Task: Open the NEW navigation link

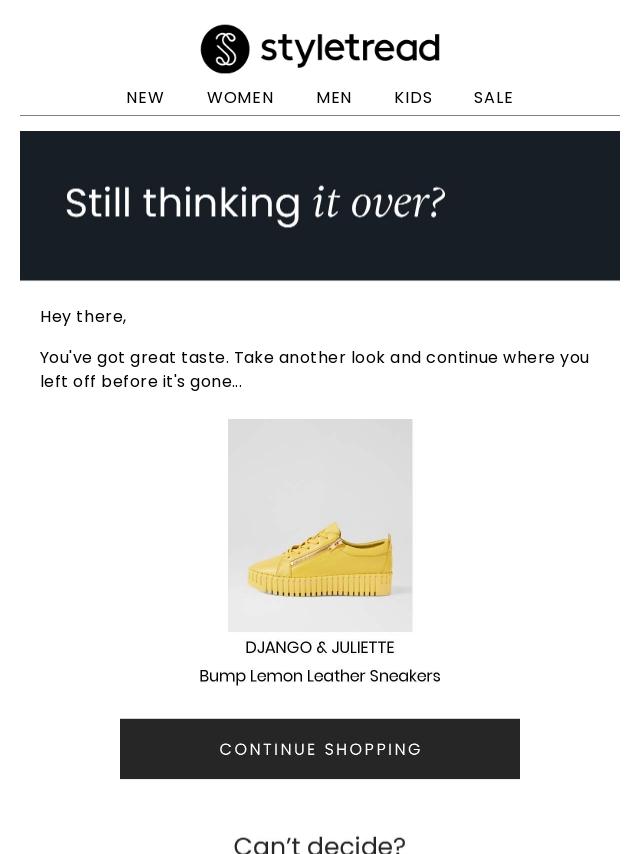Action: (145, 97)
